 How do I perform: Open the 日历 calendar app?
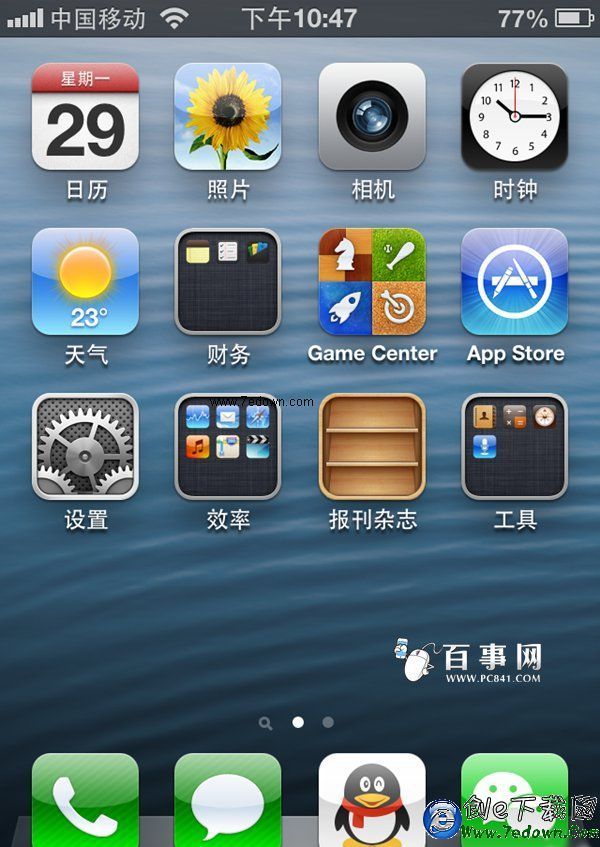[x=85, y=117]
